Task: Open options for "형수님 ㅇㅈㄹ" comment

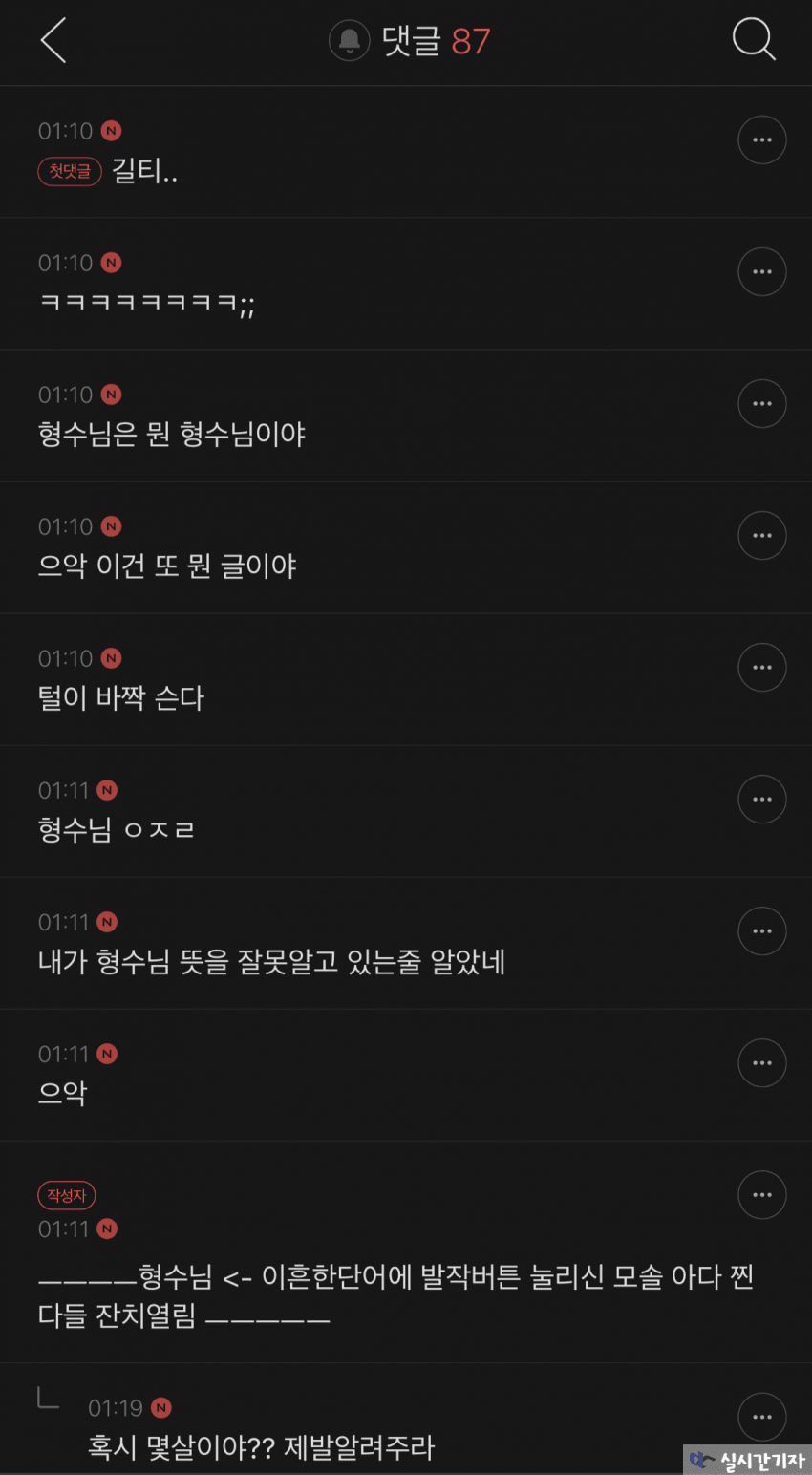Action: (761, 800)
